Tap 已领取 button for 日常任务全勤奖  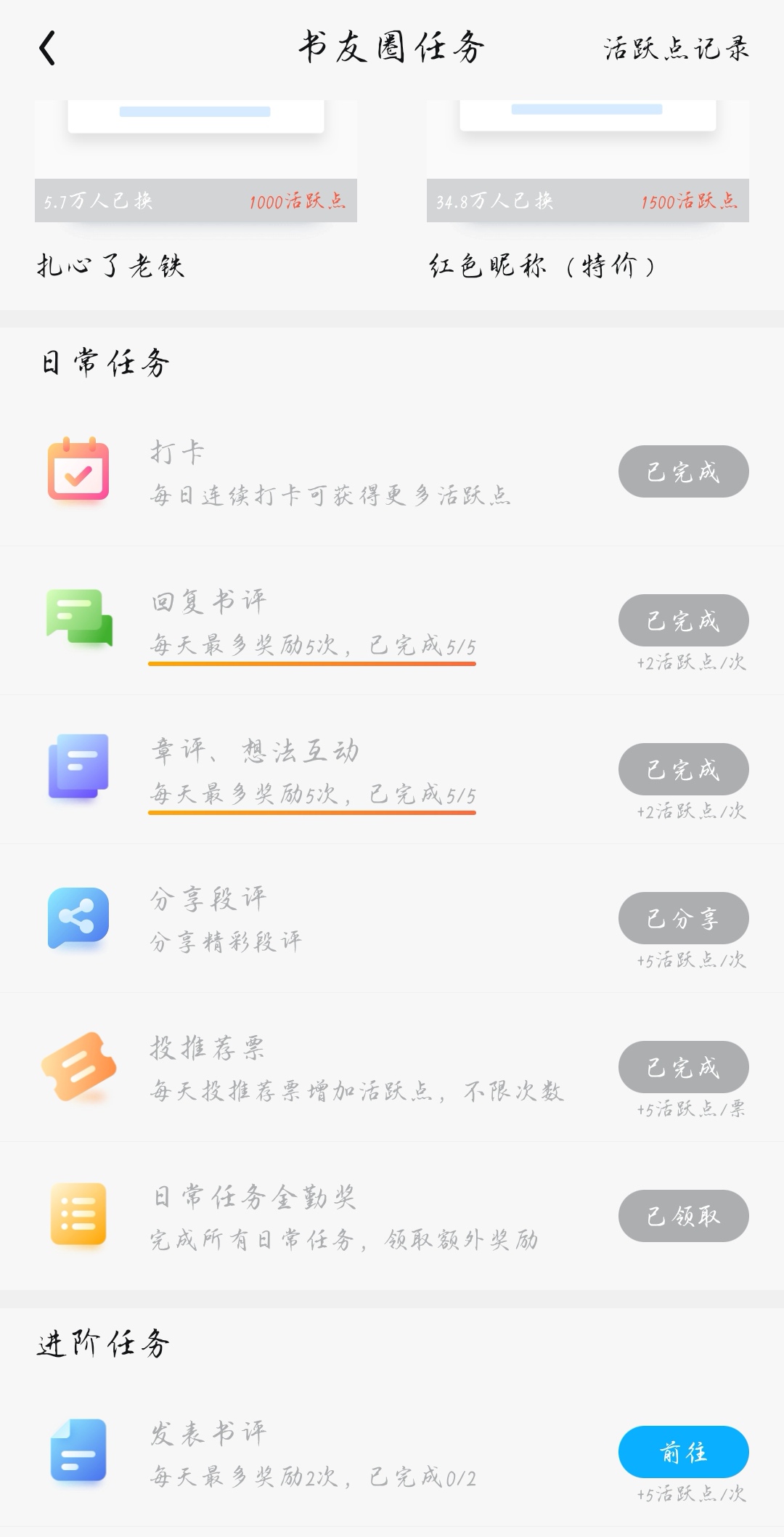683,1216
